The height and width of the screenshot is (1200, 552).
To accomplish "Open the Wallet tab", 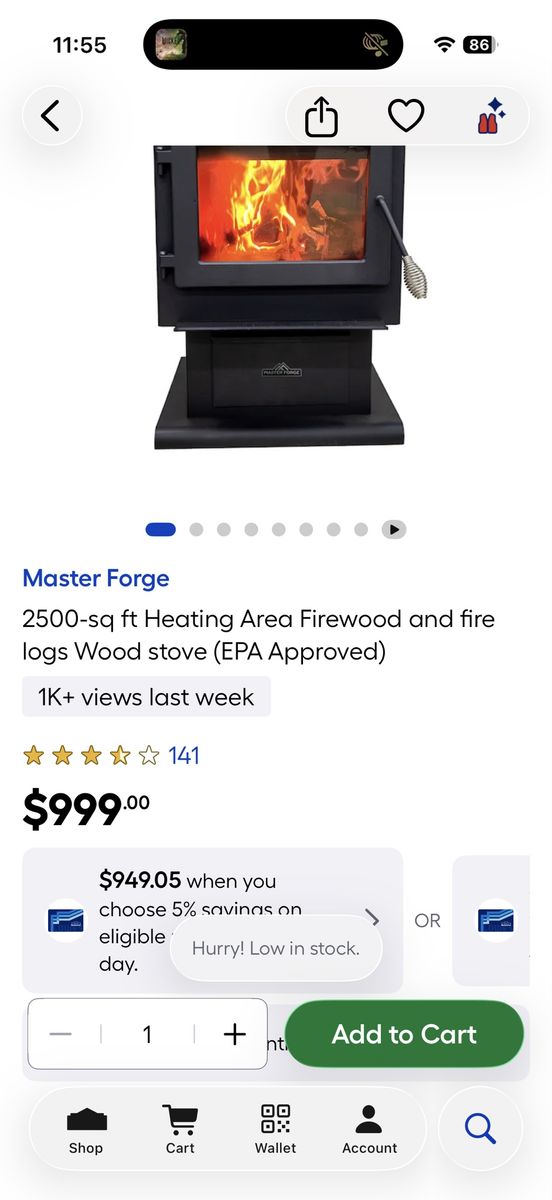I will click(275, 1130).
